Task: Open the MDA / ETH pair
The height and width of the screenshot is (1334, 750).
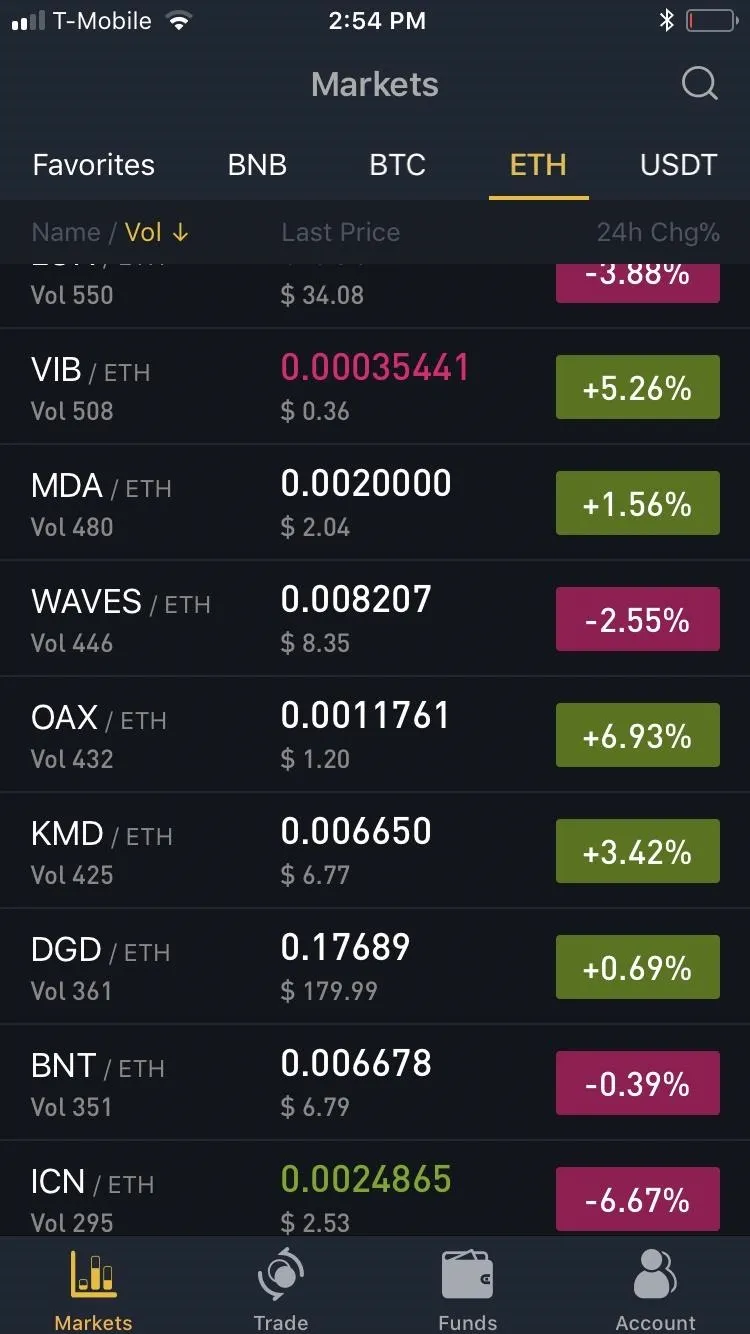Action: 375,503
